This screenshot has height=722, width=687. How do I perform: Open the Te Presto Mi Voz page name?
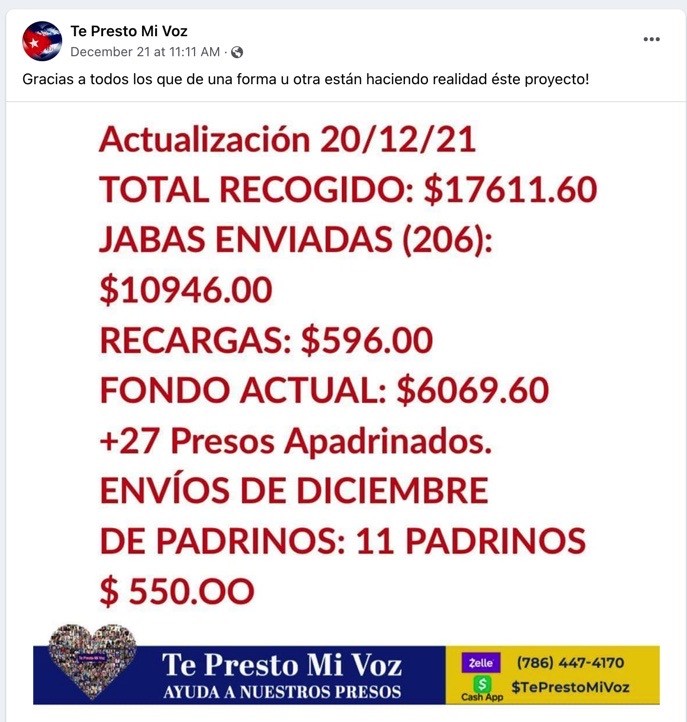coord(128,31)
